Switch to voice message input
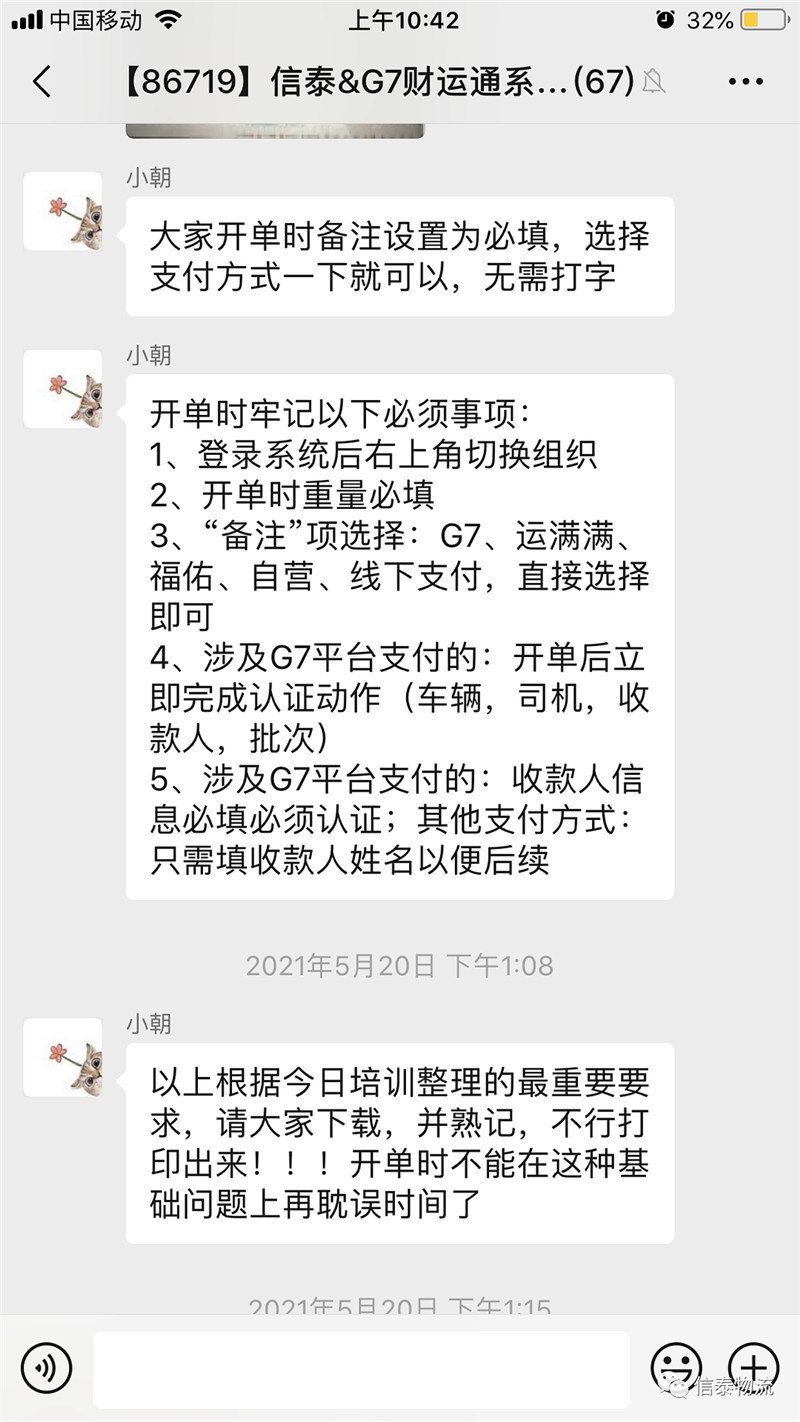The image size is (800, 1422). [x=46, y=1368]
